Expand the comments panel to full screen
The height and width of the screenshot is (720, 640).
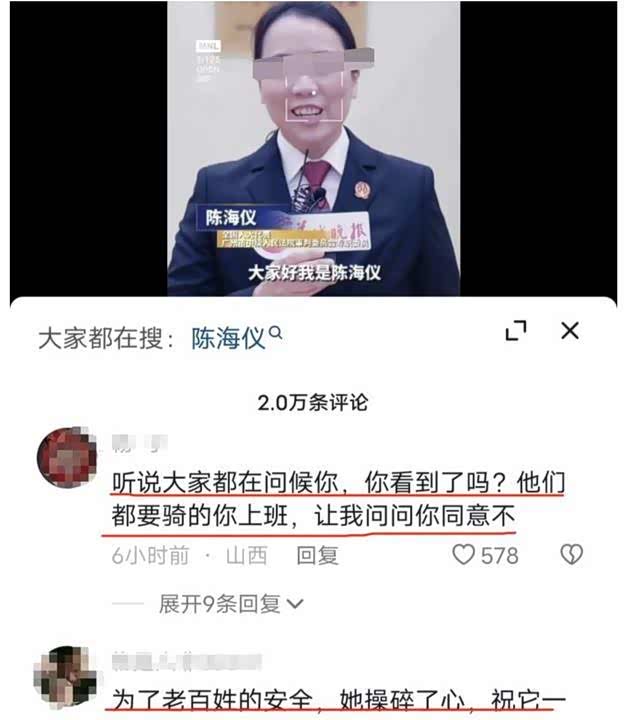click(516, 331)
